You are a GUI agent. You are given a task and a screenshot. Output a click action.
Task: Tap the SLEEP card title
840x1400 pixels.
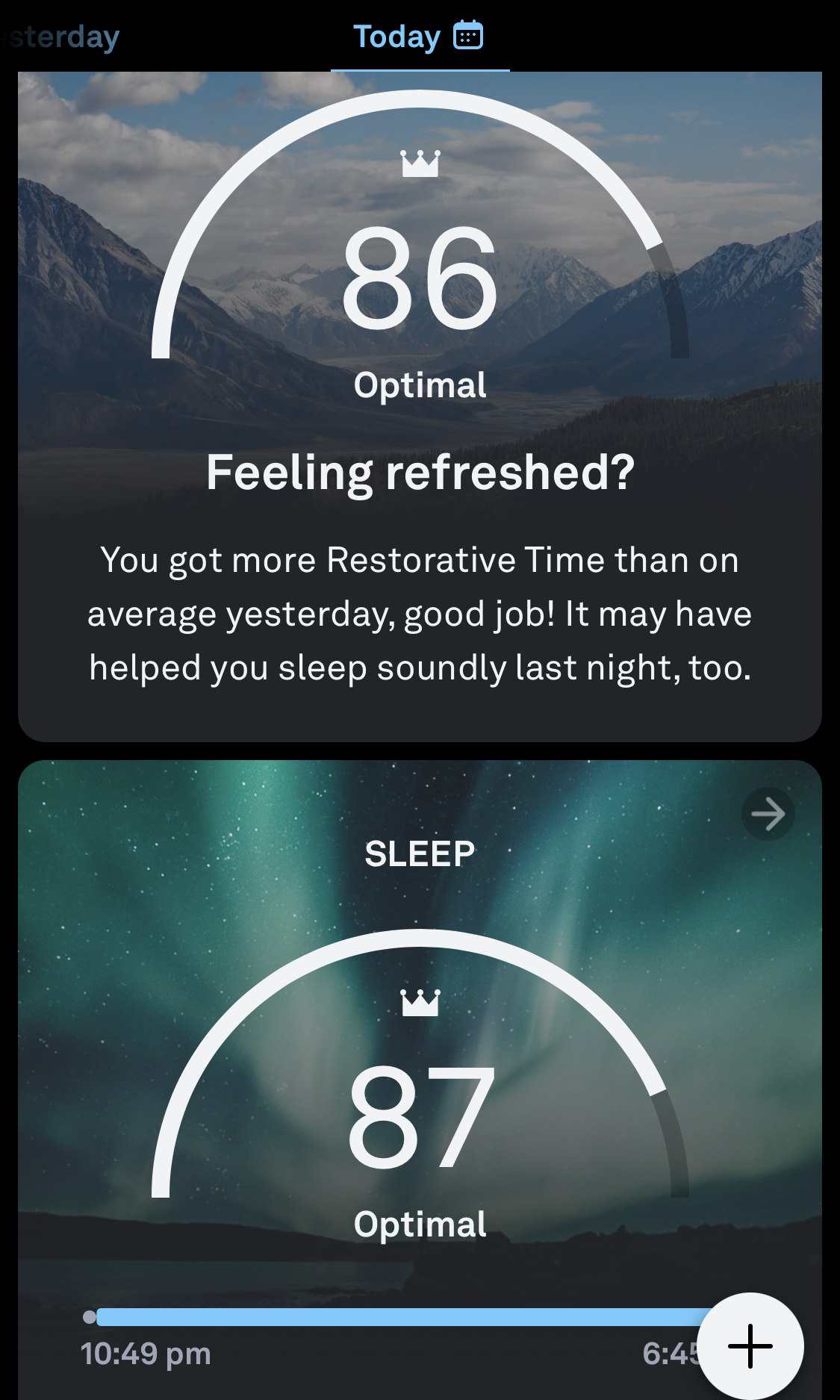[420, 853]
